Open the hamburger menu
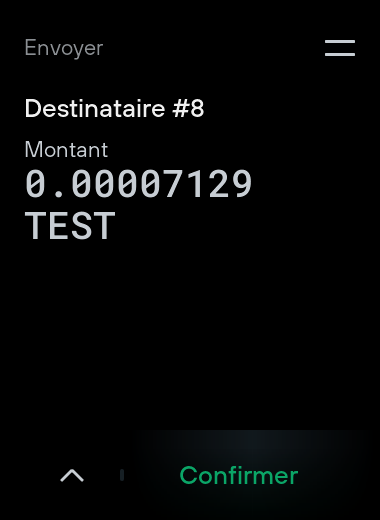380x520 pixels. (340, 48)
